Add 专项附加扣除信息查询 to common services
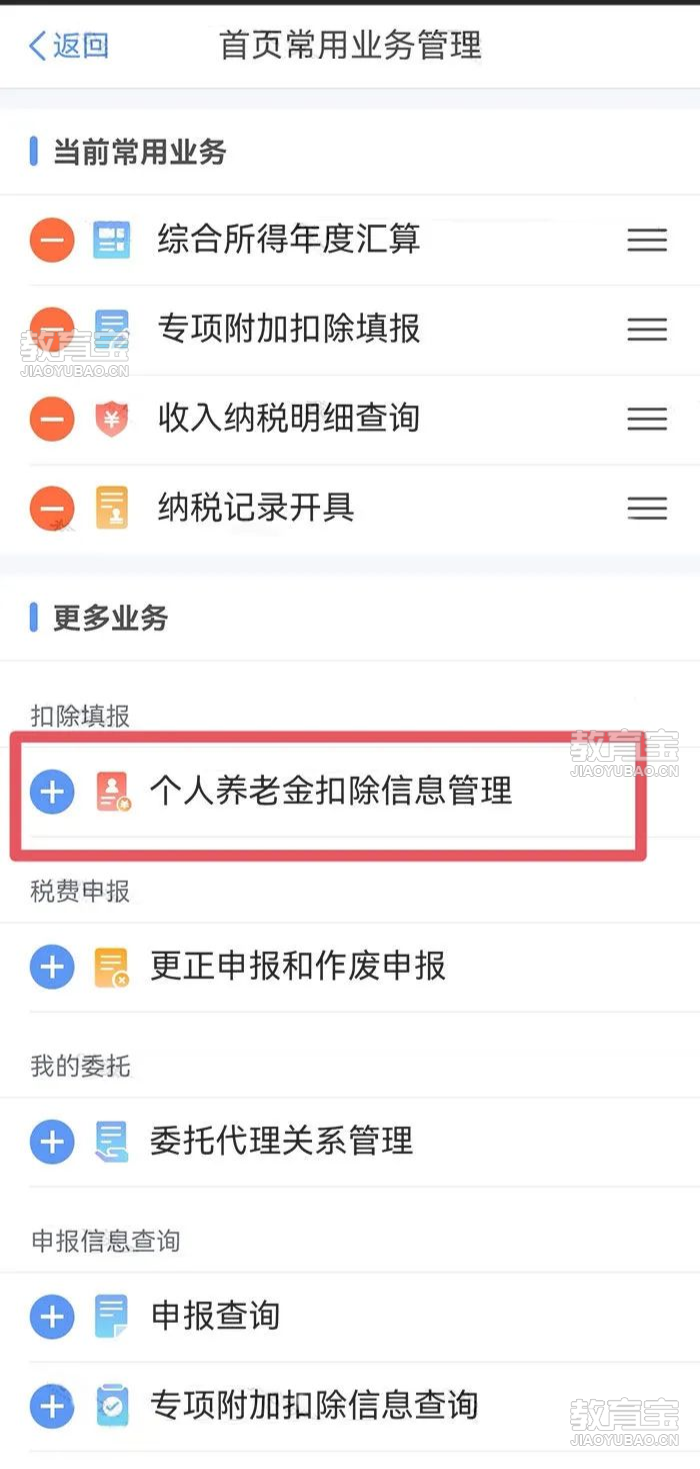The image size is (700, 1469). pos(52,1406)
